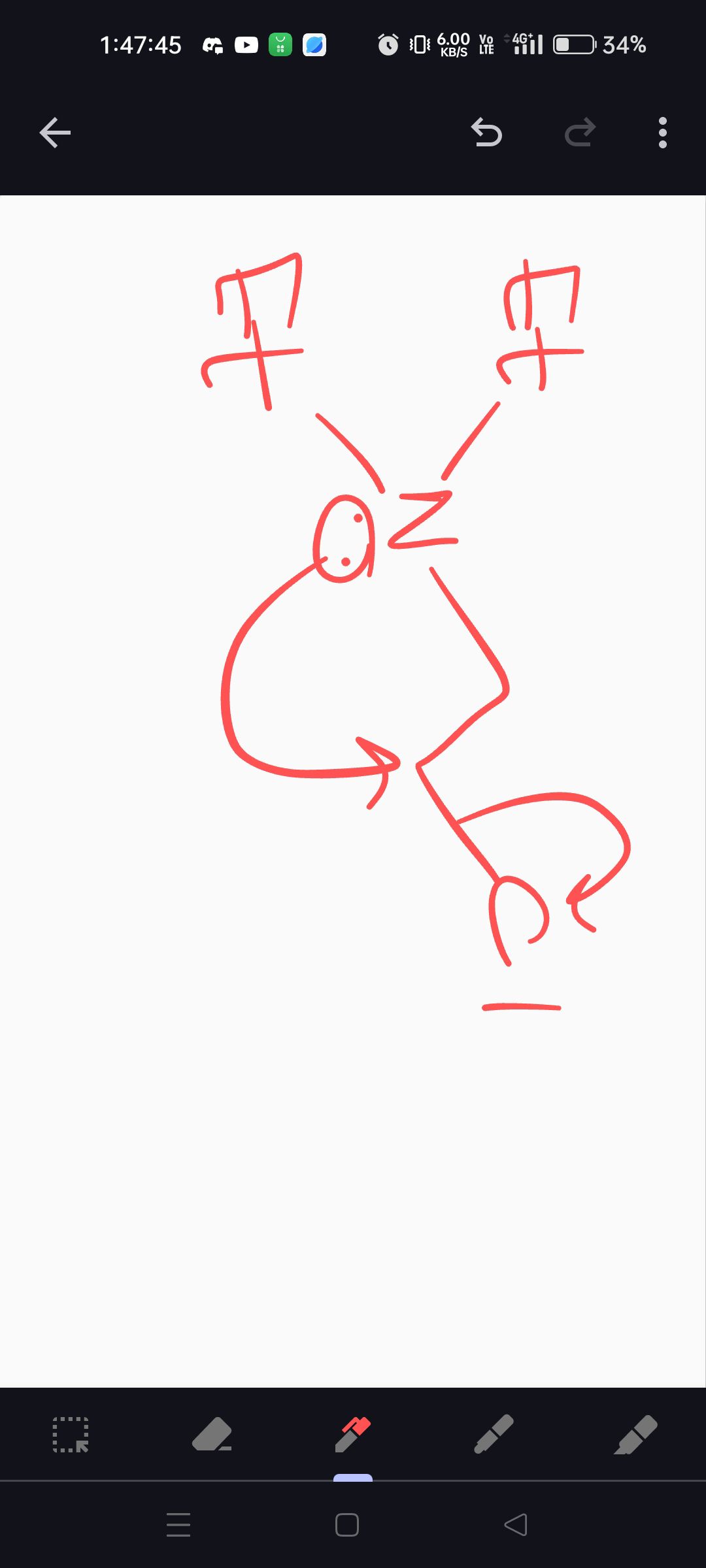Viewport: 706px width, 1568px height.
Task: Go back using the top-left arrow
Action: point(55,133)
